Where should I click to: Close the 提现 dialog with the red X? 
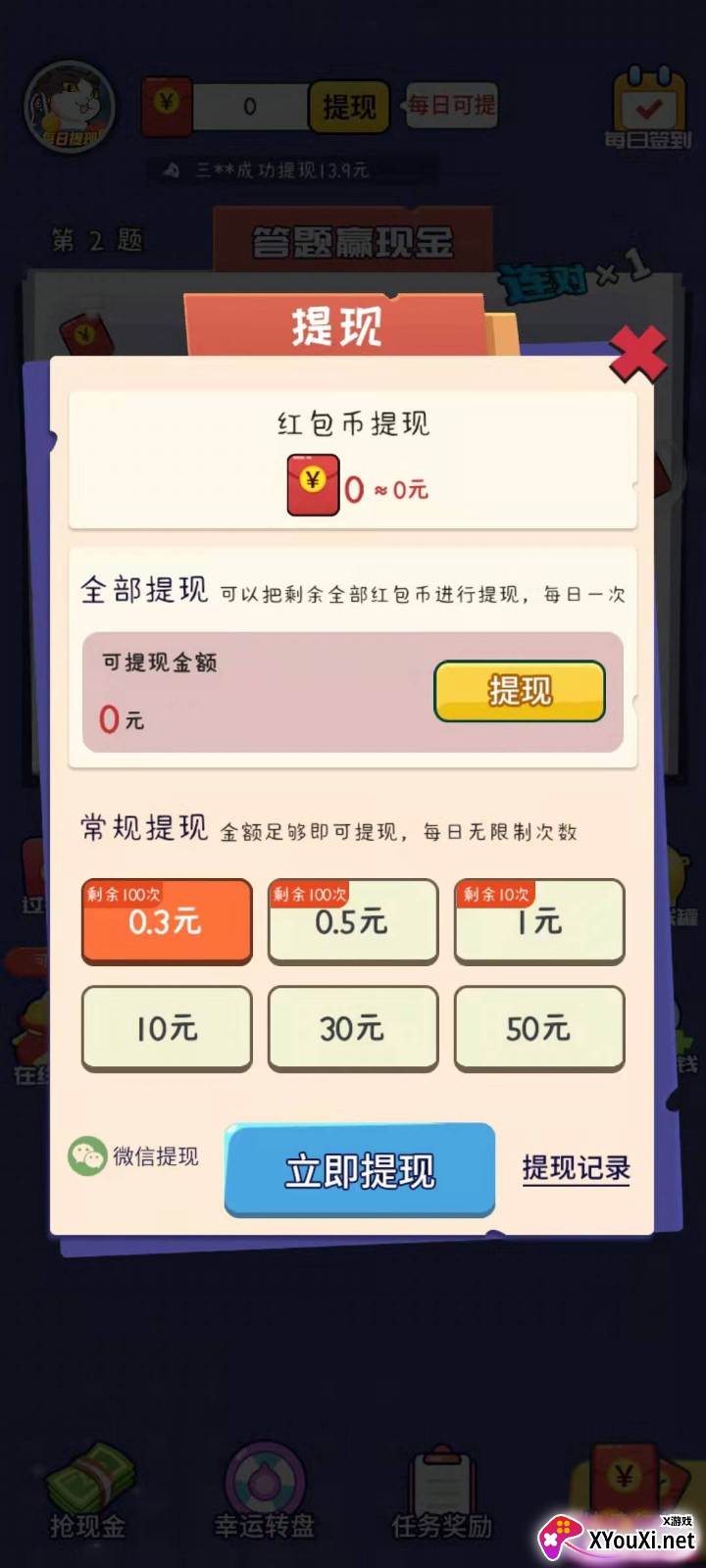(638, 354)
